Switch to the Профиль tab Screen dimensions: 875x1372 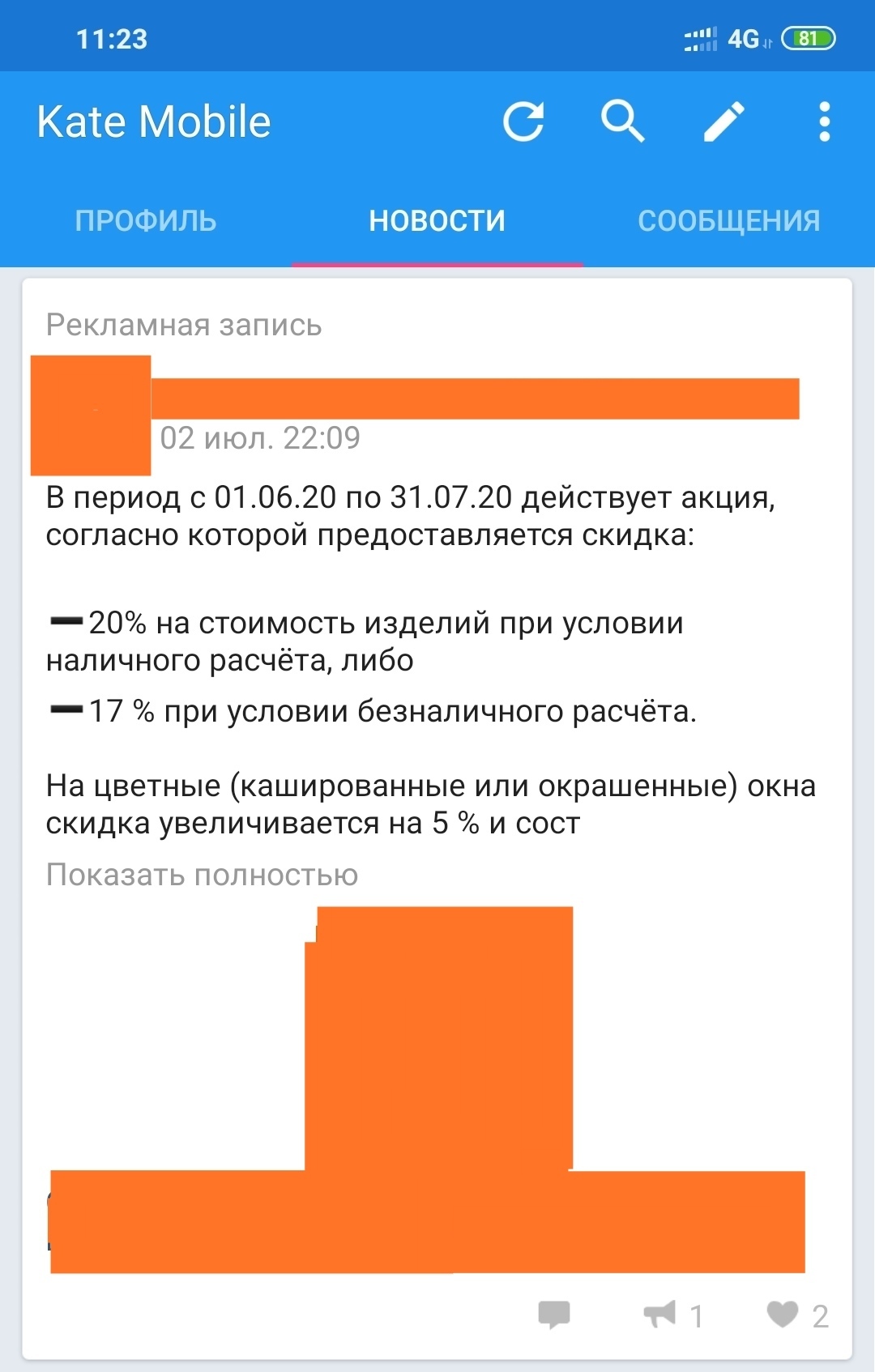point(146,220)
